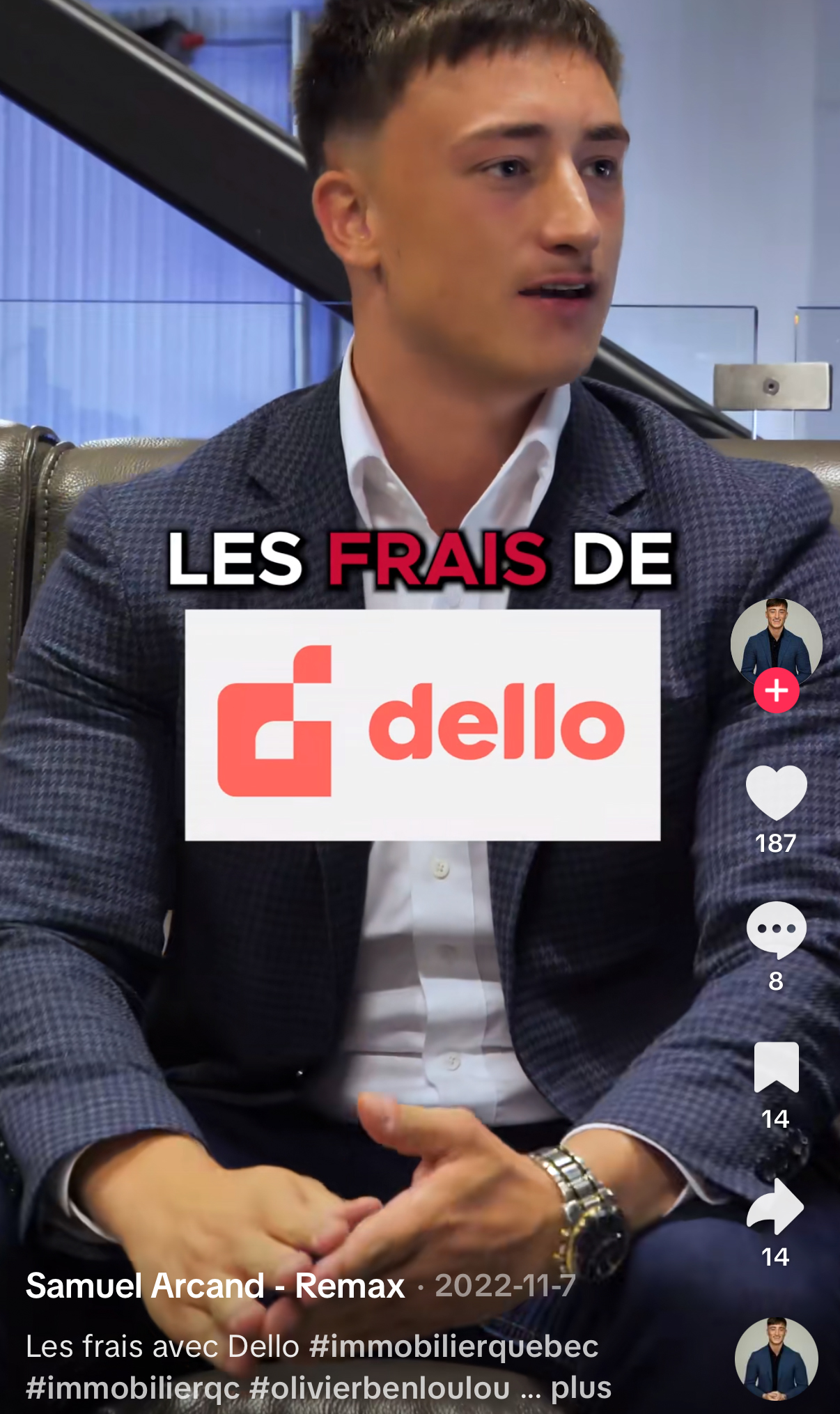Open the Samuel Arcand - Remax username

[215, 1286]
